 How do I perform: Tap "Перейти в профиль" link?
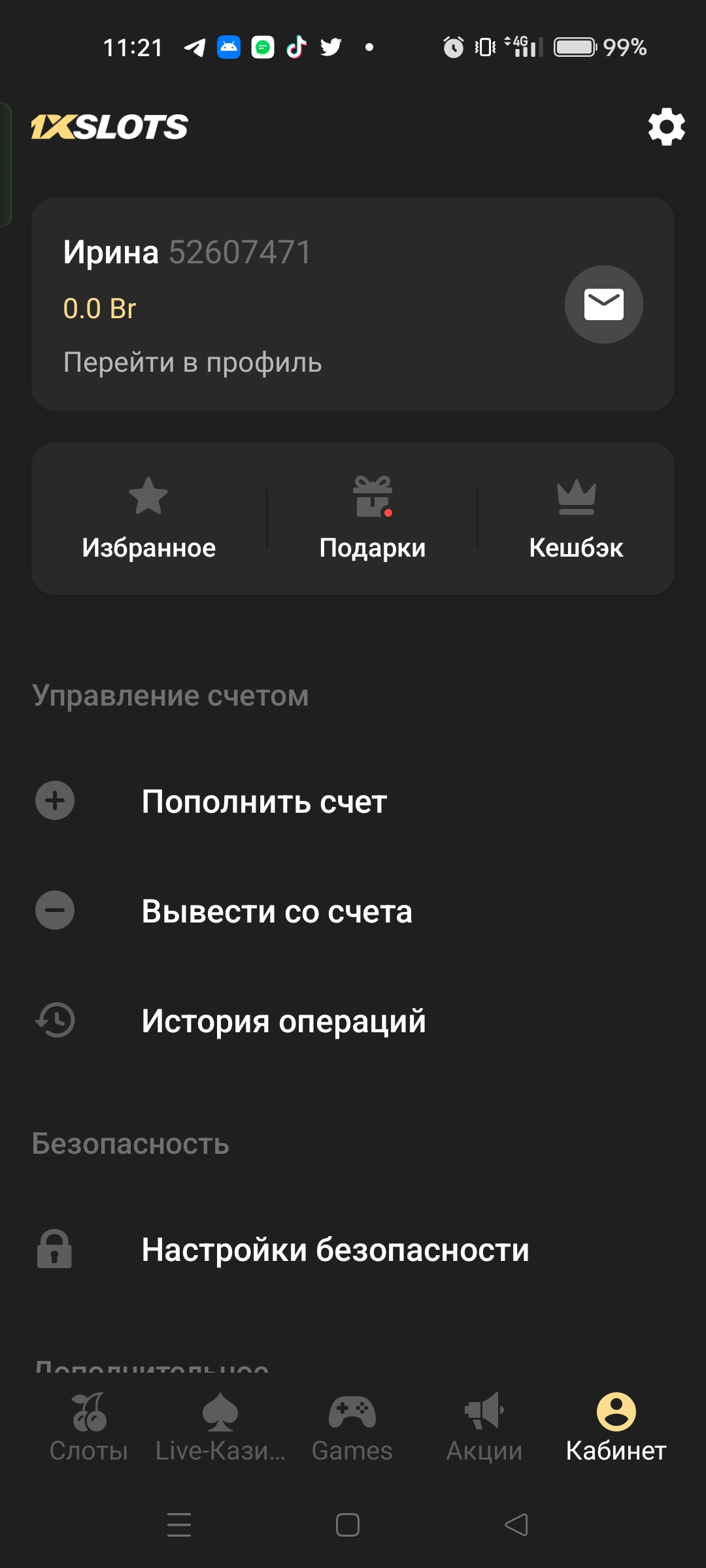coord(192,363)
